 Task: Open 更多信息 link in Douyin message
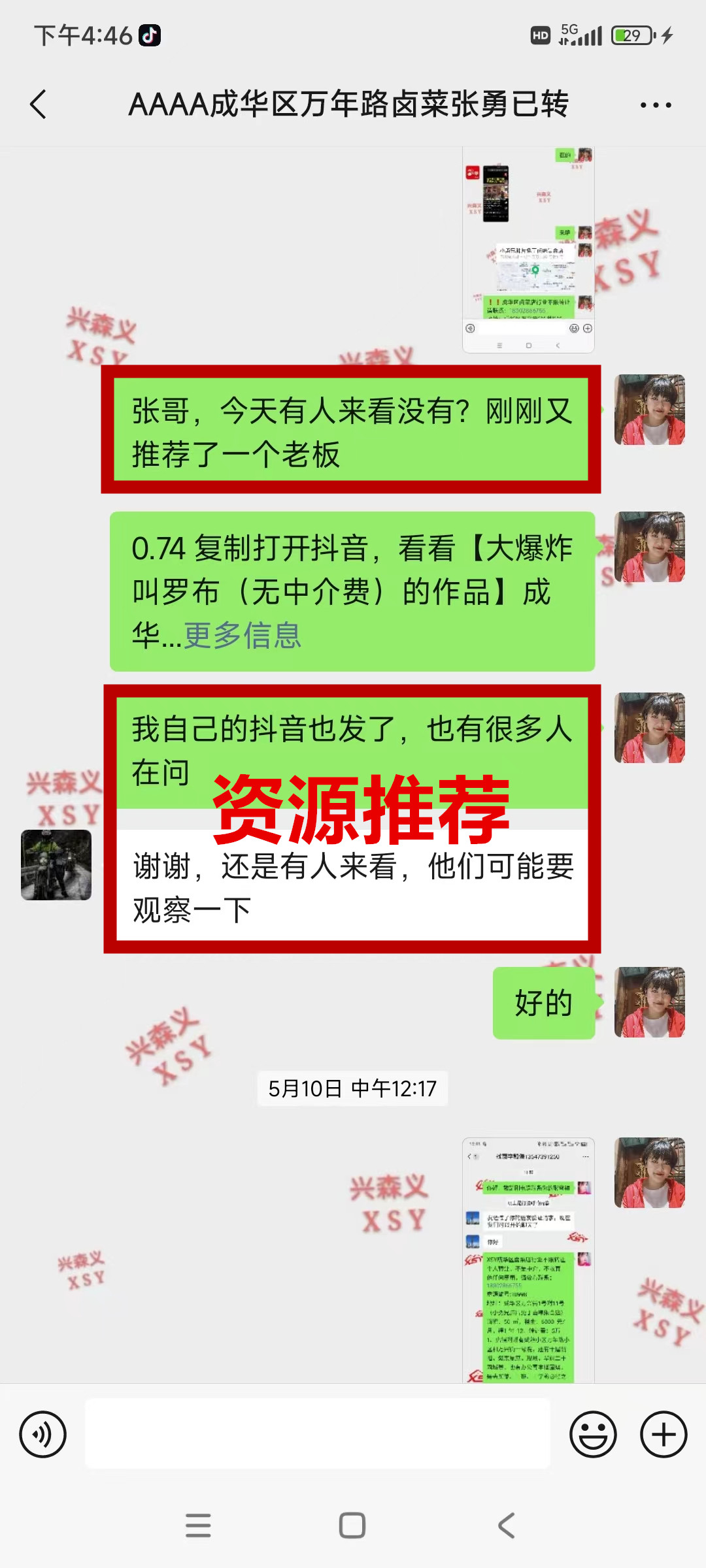click(243, 635)
